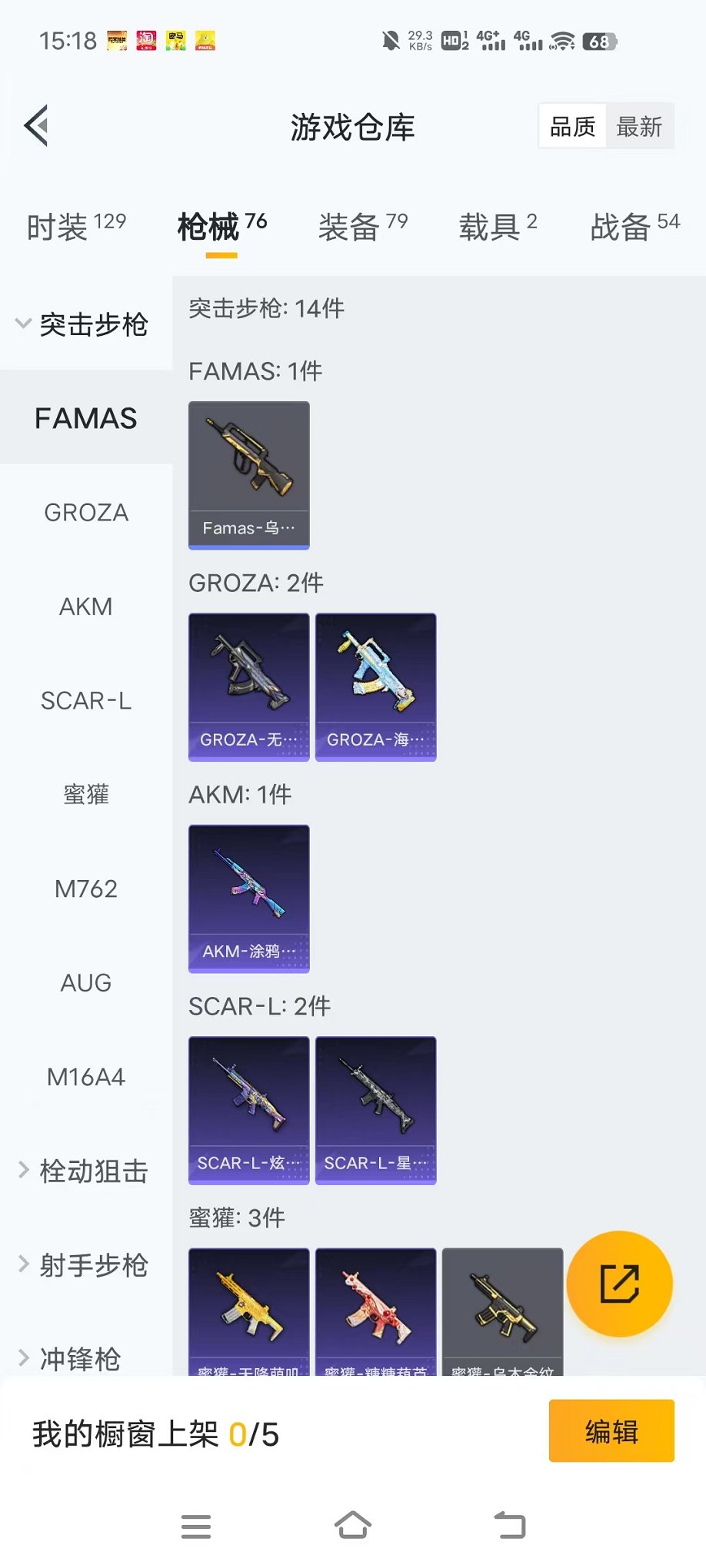
Task: Tap the back arrow at top left
Action: [x=36, y=125]
